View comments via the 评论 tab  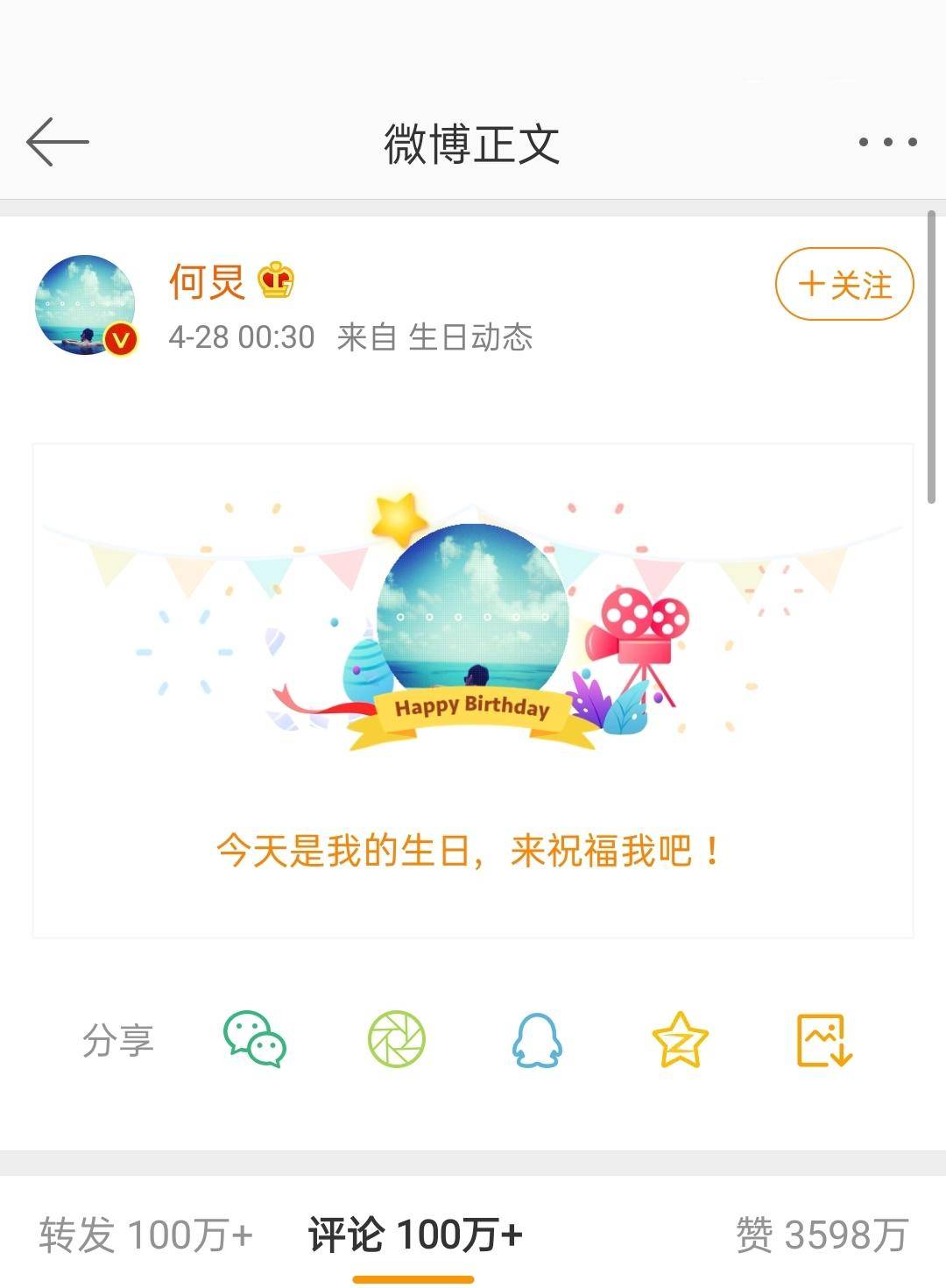pos(413,1232)
